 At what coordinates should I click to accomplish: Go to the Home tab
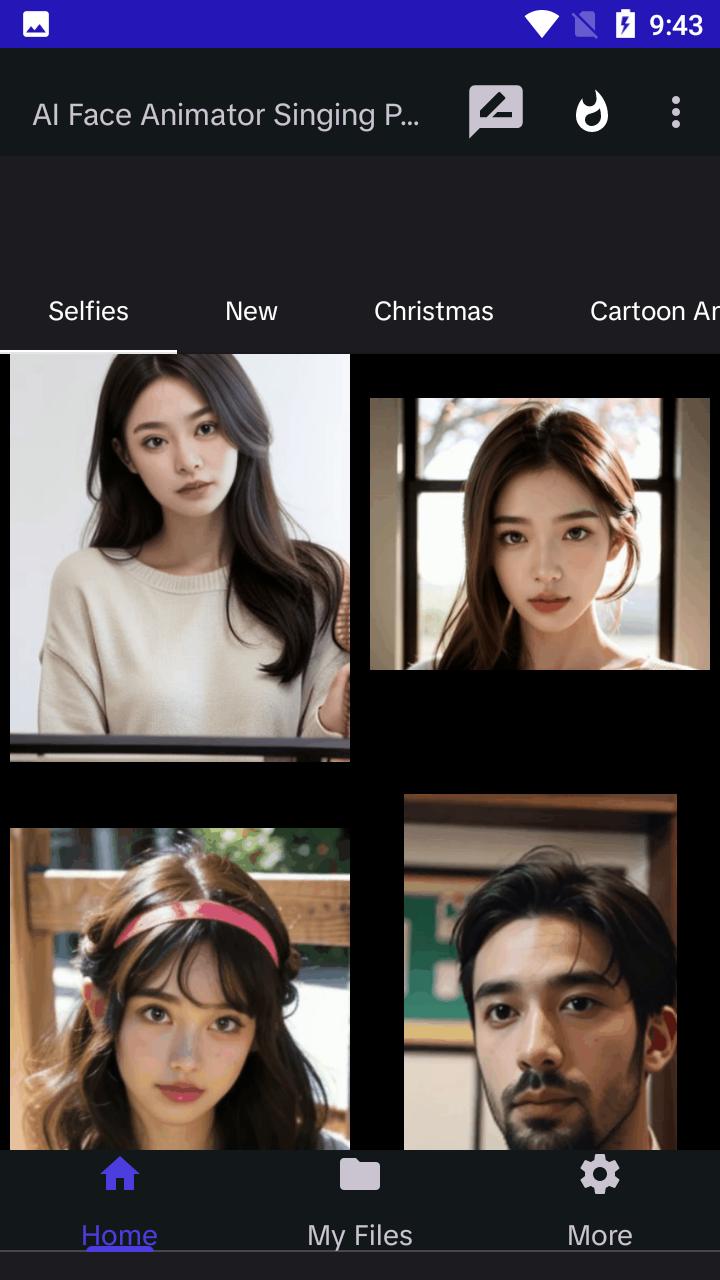[x=119, y=1201]
